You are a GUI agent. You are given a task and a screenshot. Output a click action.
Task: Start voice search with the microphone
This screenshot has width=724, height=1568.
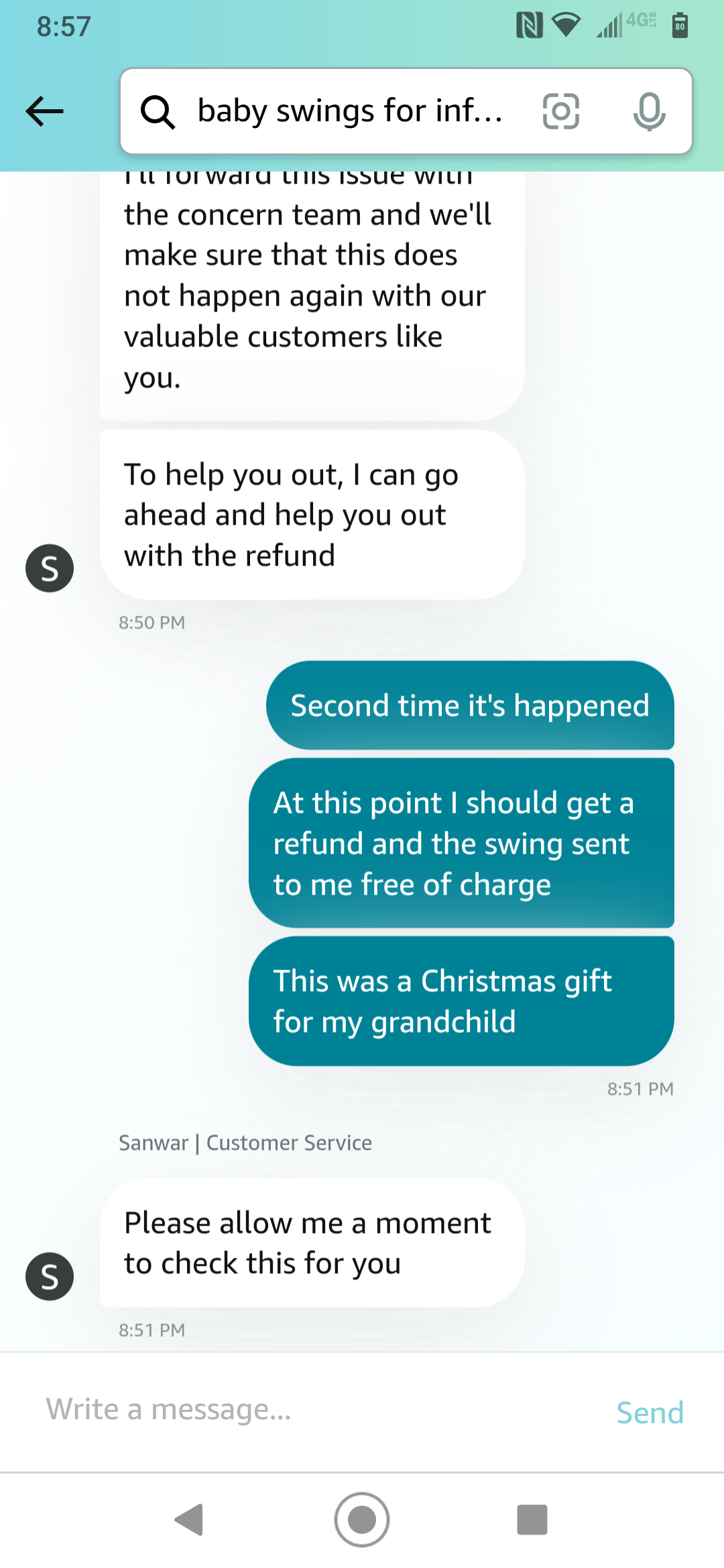[649, 111]
